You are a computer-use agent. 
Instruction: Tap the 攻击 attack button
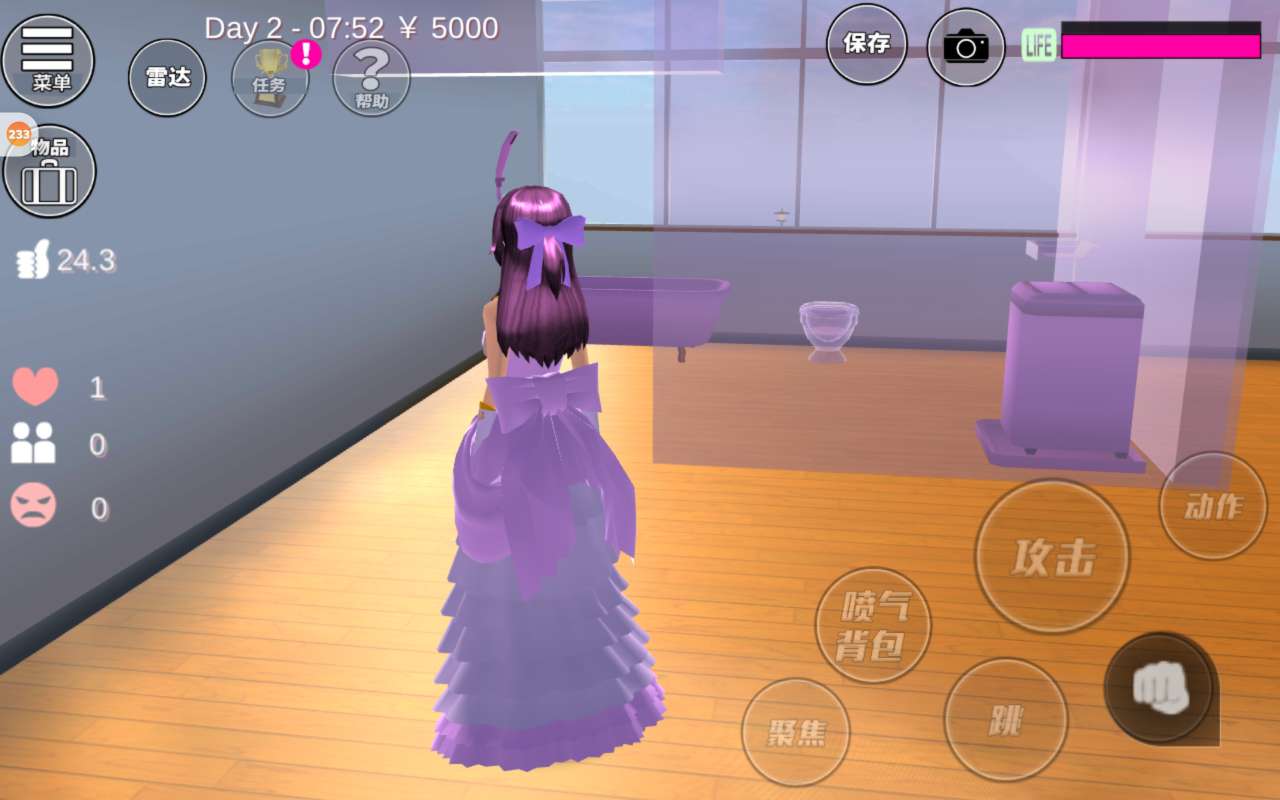(1052, 556)
